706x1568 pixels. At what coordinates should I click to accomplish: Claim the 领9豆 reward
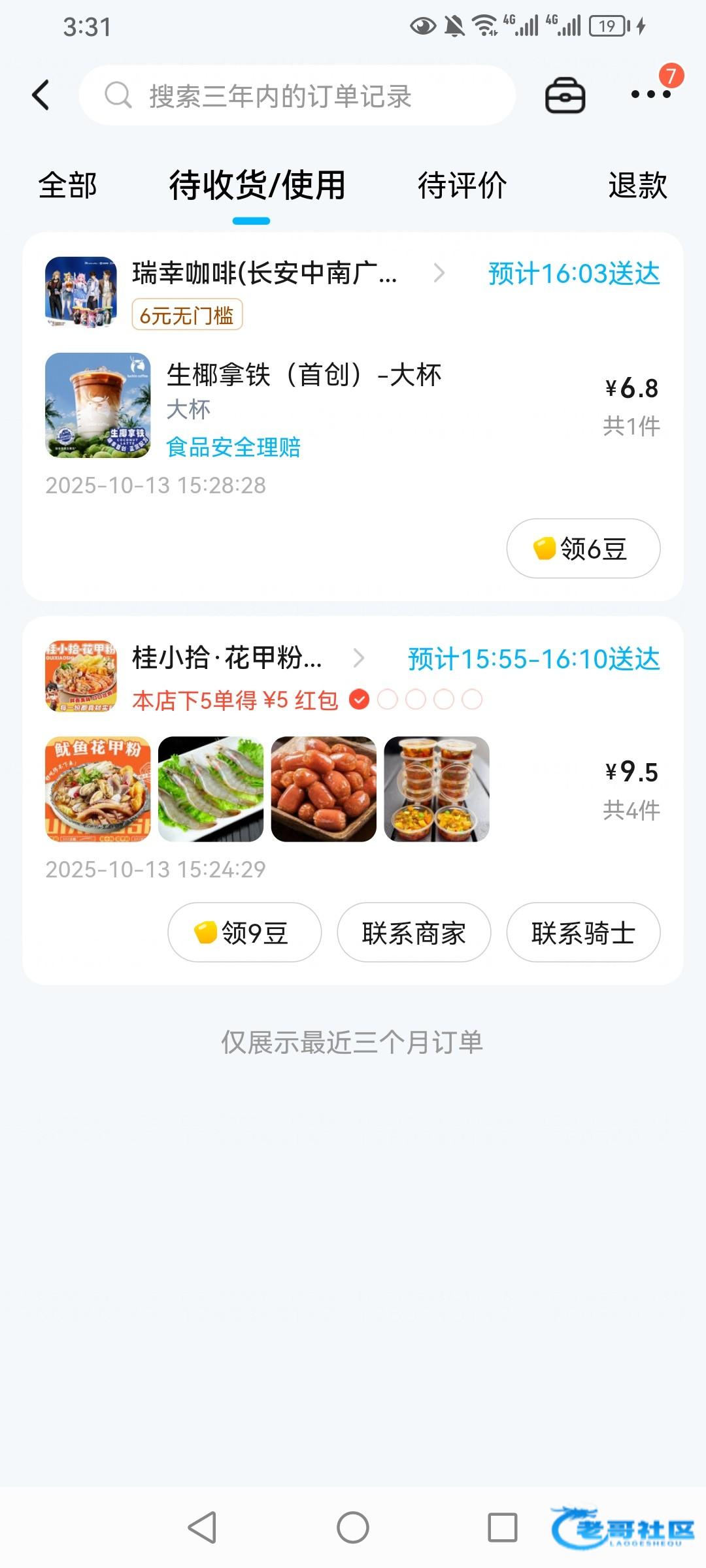coord(244,932)
